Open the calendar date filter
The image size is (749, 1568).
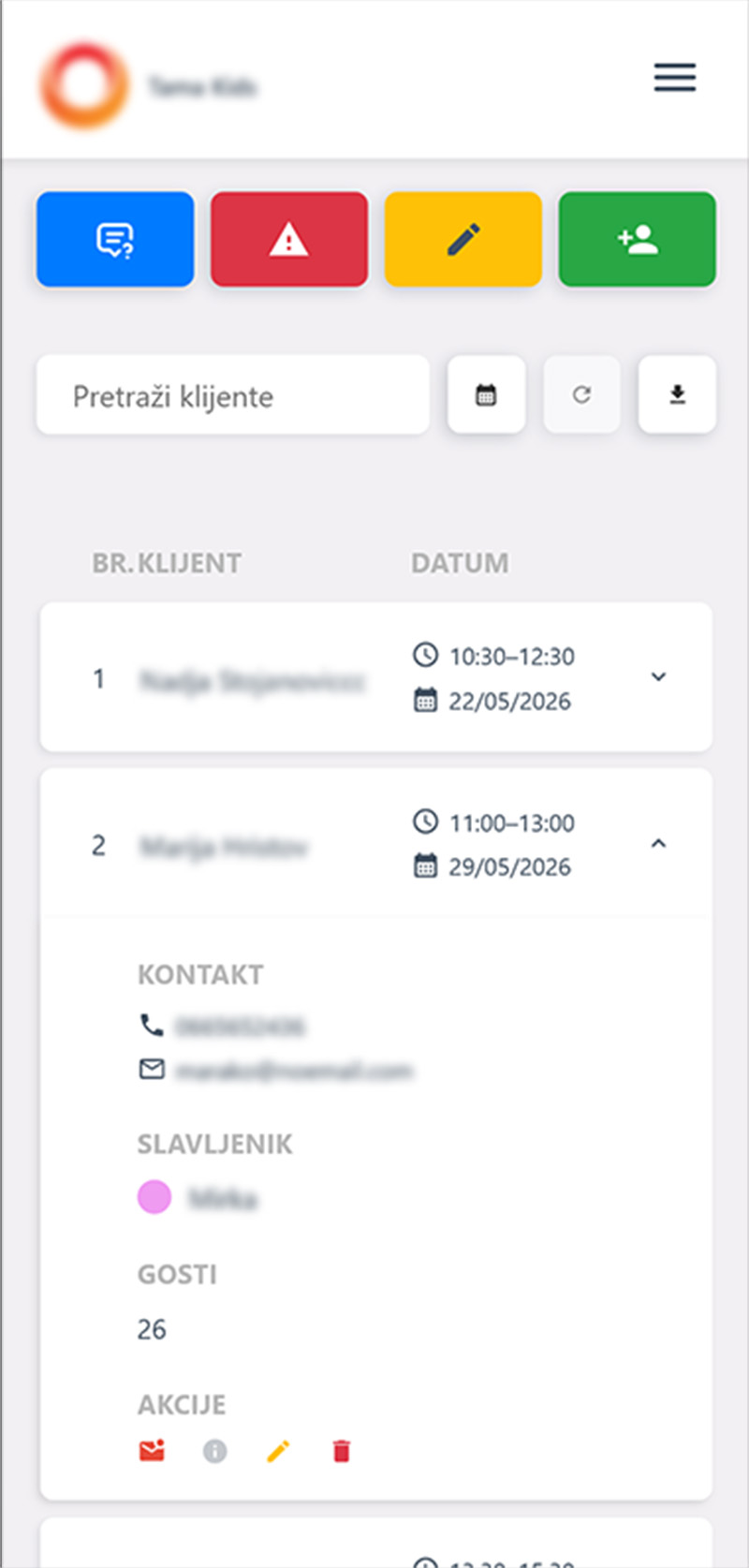point(486,395)
